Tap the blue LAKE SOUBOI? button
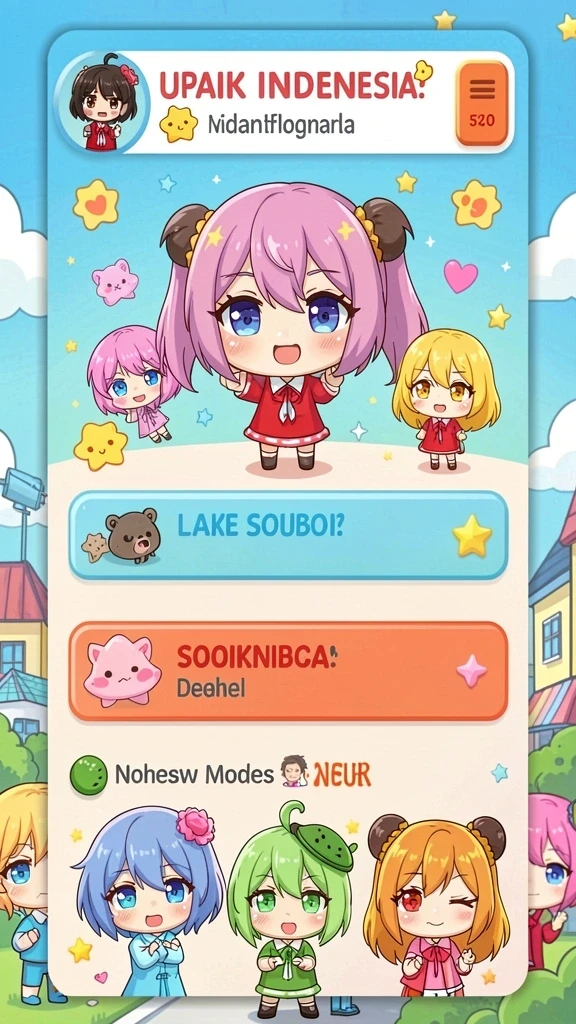The image size is (576, 1024). coord(288,536)
